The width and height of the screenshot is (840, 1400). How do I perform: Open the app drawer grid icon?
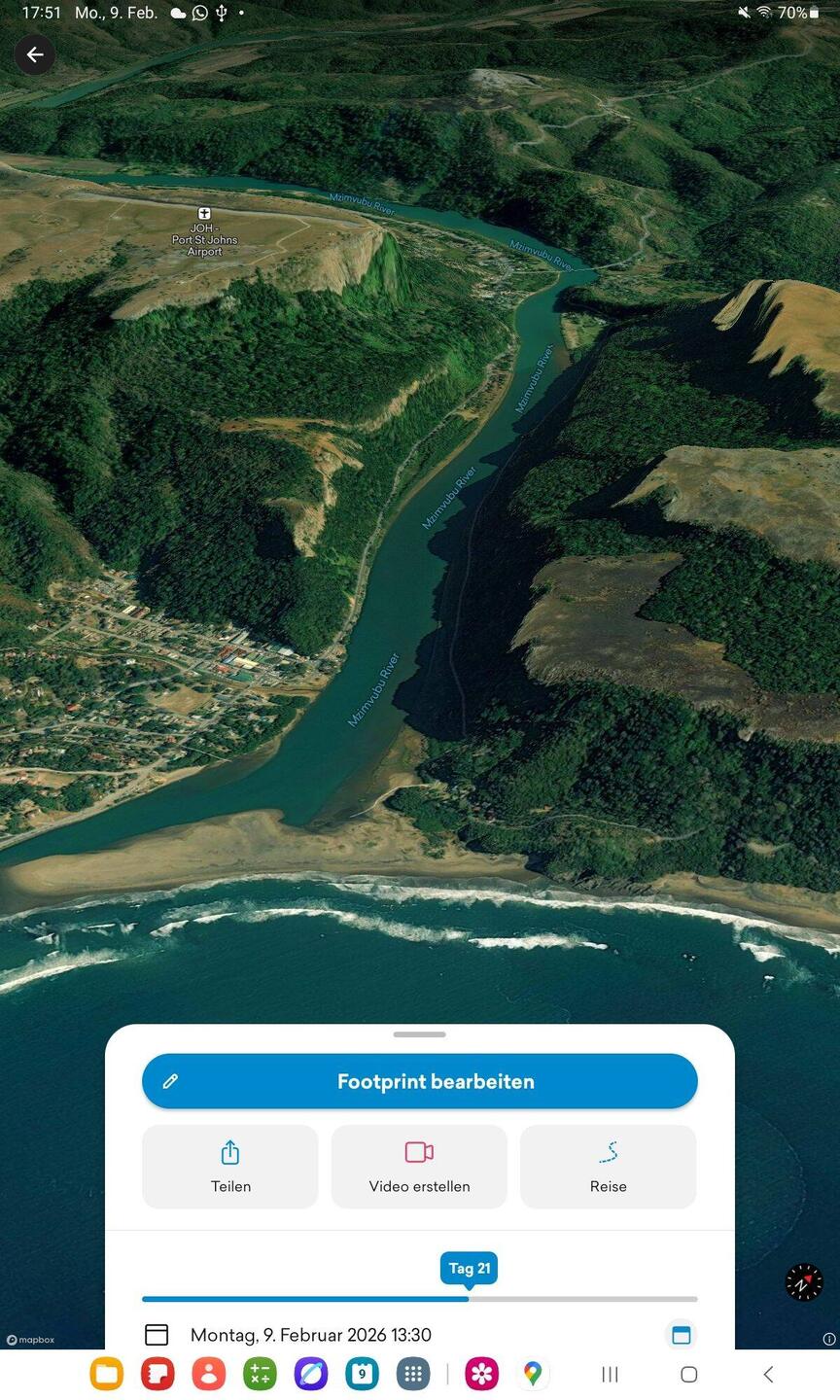[x=413, y=1374]
